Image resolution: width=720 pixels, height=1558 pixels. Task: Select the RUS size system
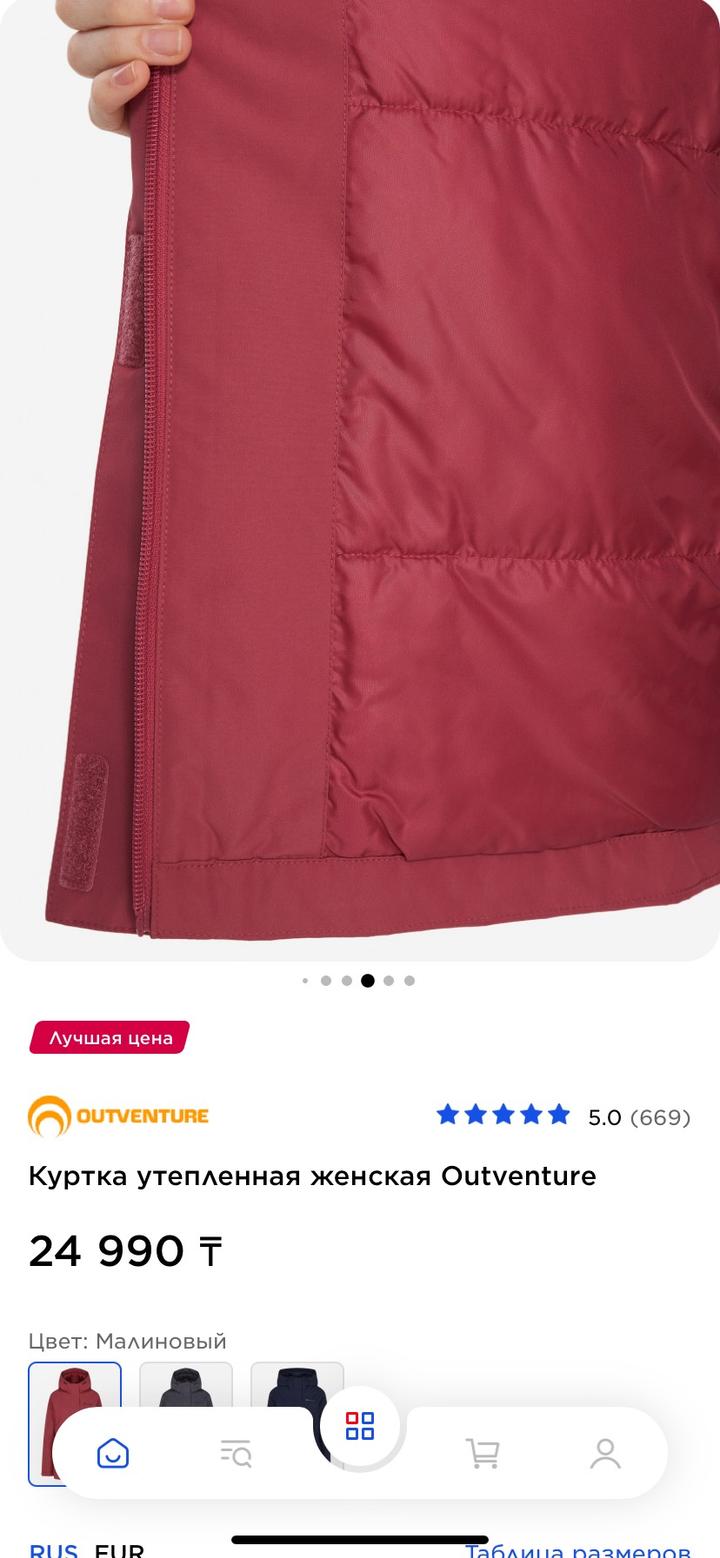pos(53,1551)
